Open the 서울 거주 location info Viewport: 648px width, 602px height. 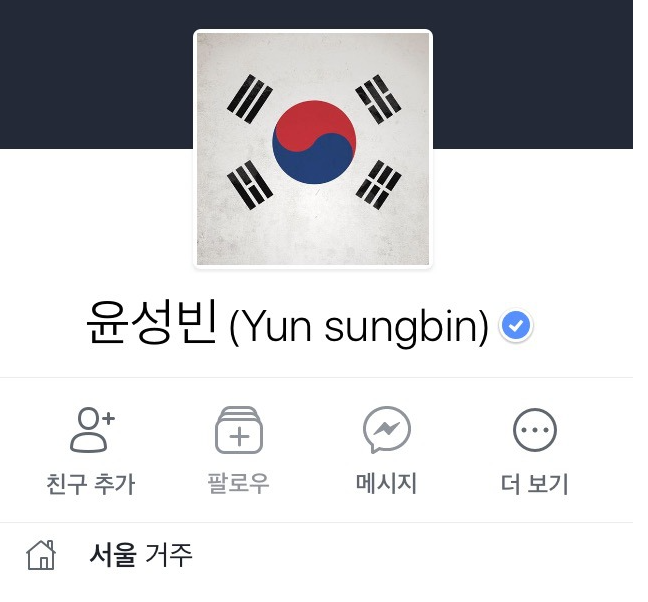140,554
